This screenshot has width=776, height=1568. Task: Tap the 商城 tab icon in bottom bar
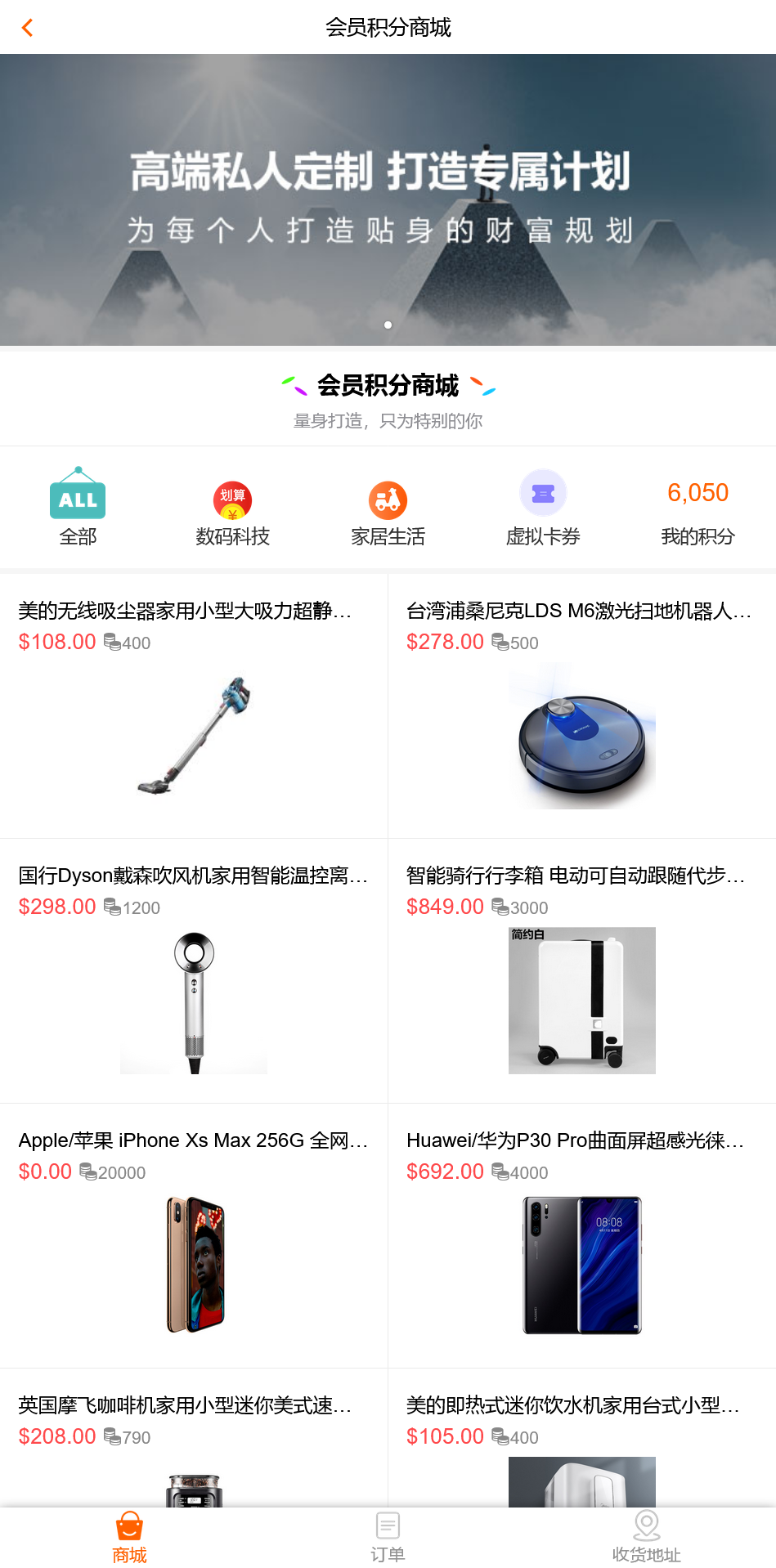pyautogui.click(x=129, y=1524)
